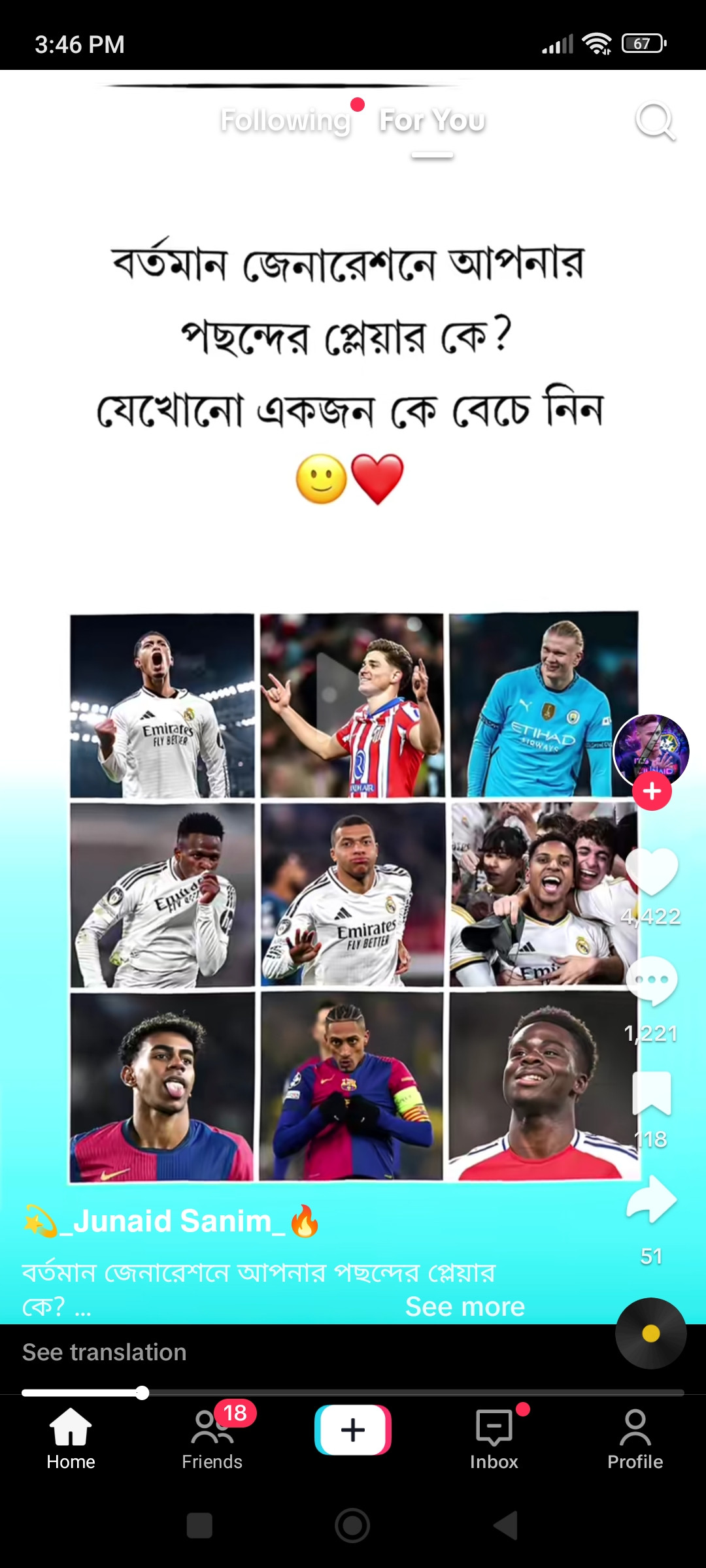Tap the video progress bar
Viewport: 706px width, 1568px height.
(x=353, y=1392)
